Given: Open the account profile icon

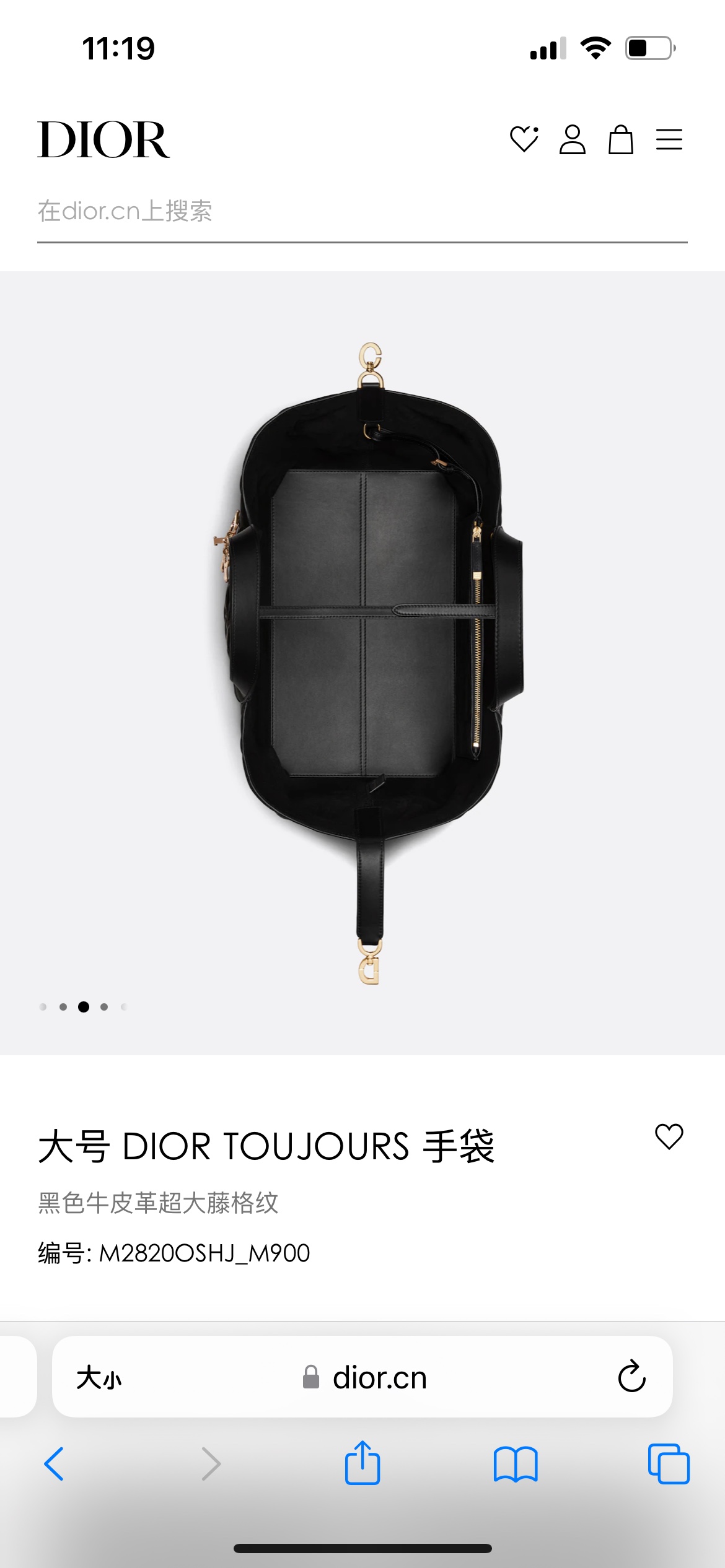Looking at the screenshot, I should pyautogui.click(x=572, y=139).
